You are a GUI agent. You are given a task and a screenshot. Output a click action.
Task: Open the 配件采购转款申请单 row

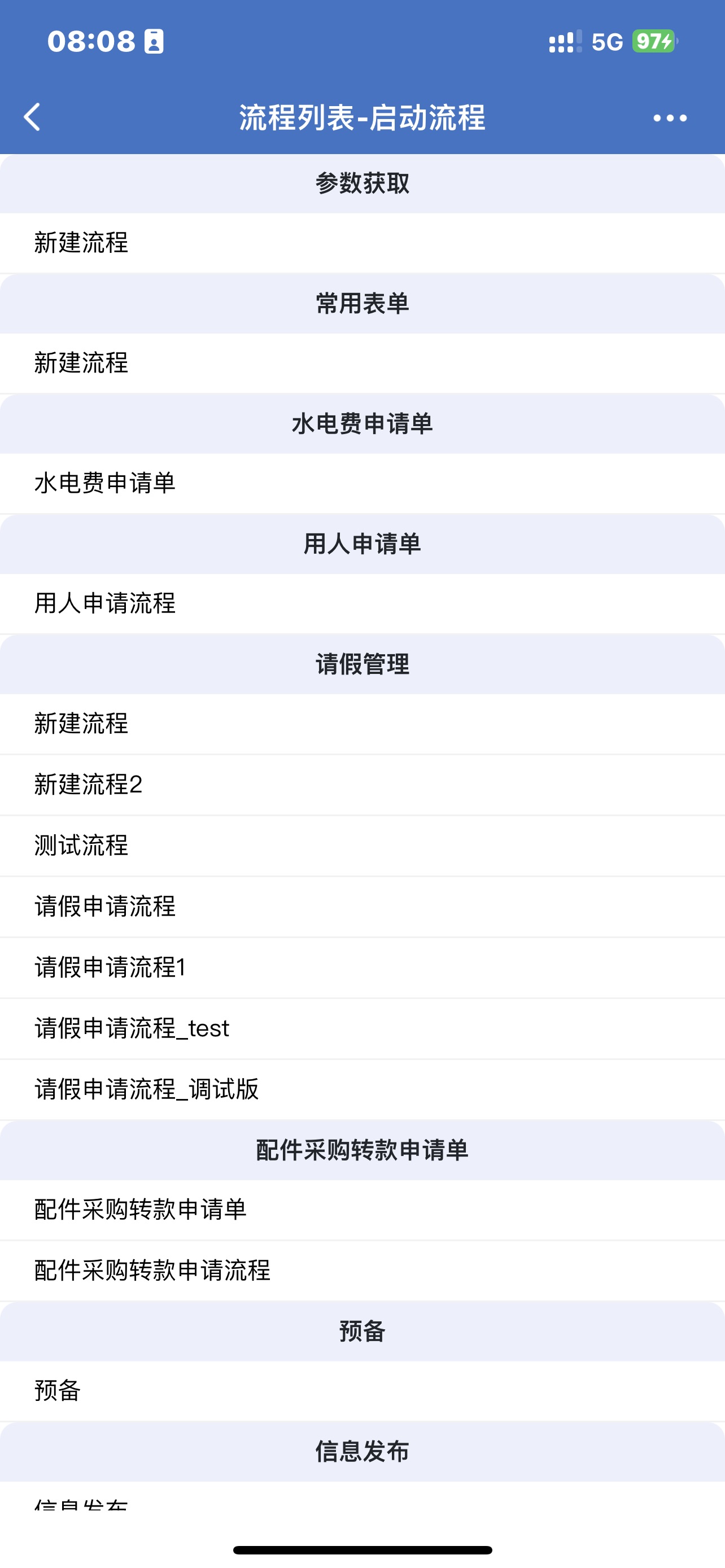pos(140,1210)
